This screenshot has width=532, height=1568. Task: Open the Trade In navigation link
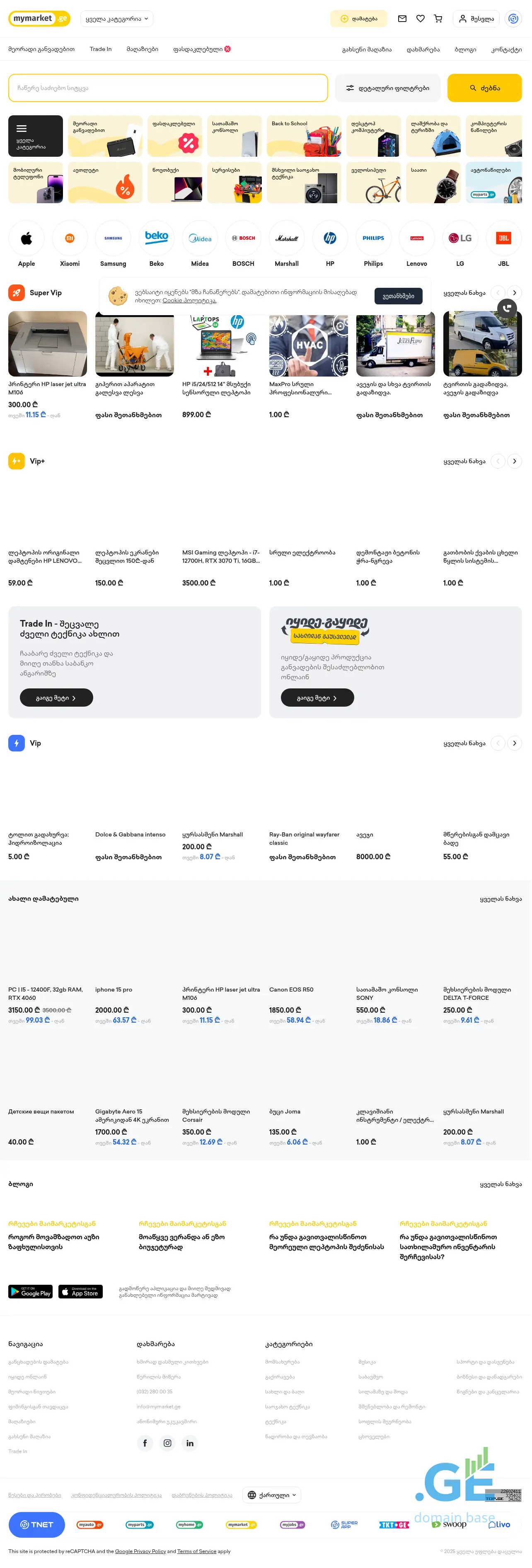pos(100,49)
